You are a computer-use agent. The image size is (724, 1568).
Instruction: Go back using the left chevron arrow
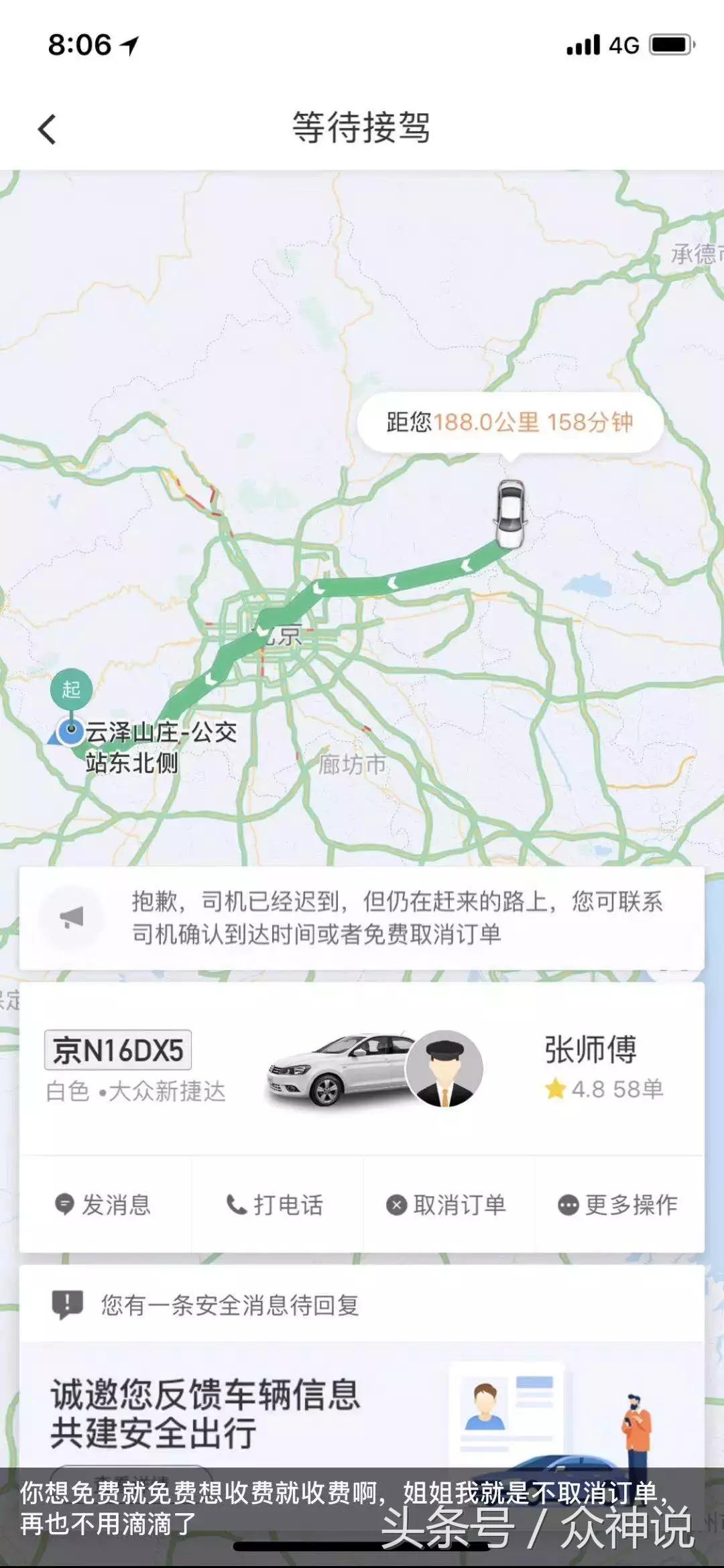tap(47, 129)
